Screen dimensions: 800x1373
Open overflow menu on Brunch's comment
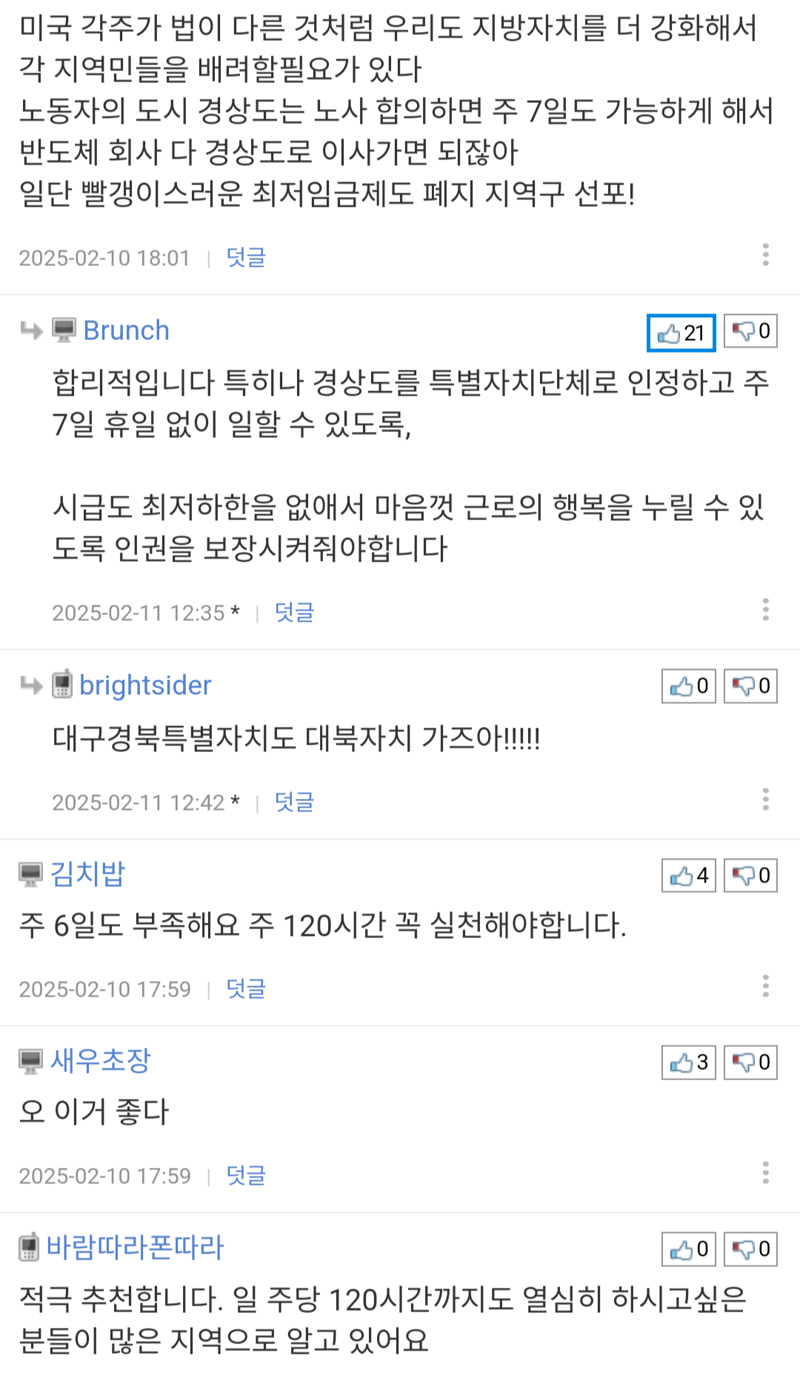[x=765, y=610]
